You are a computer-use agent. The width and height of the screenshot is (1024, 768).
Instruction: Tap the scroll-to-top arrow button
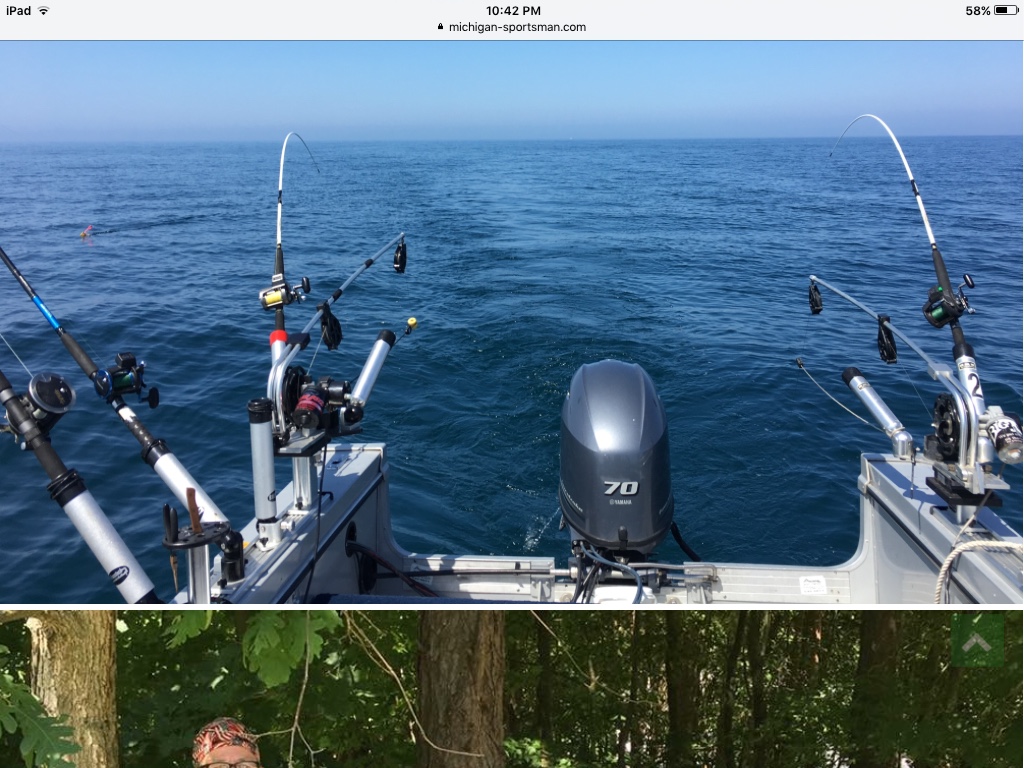tap(977, 641)
